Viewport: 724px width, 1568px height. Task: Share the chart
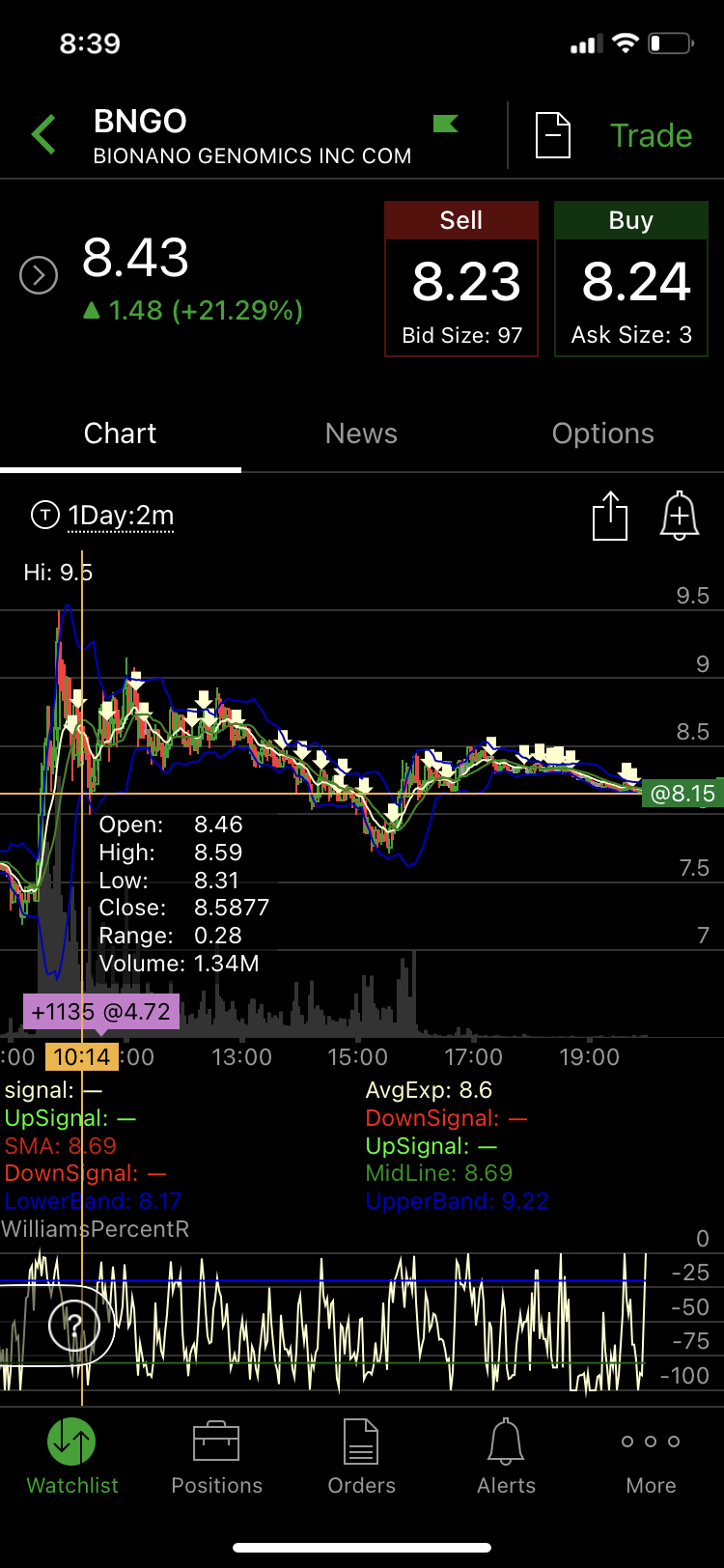point(610,516)
